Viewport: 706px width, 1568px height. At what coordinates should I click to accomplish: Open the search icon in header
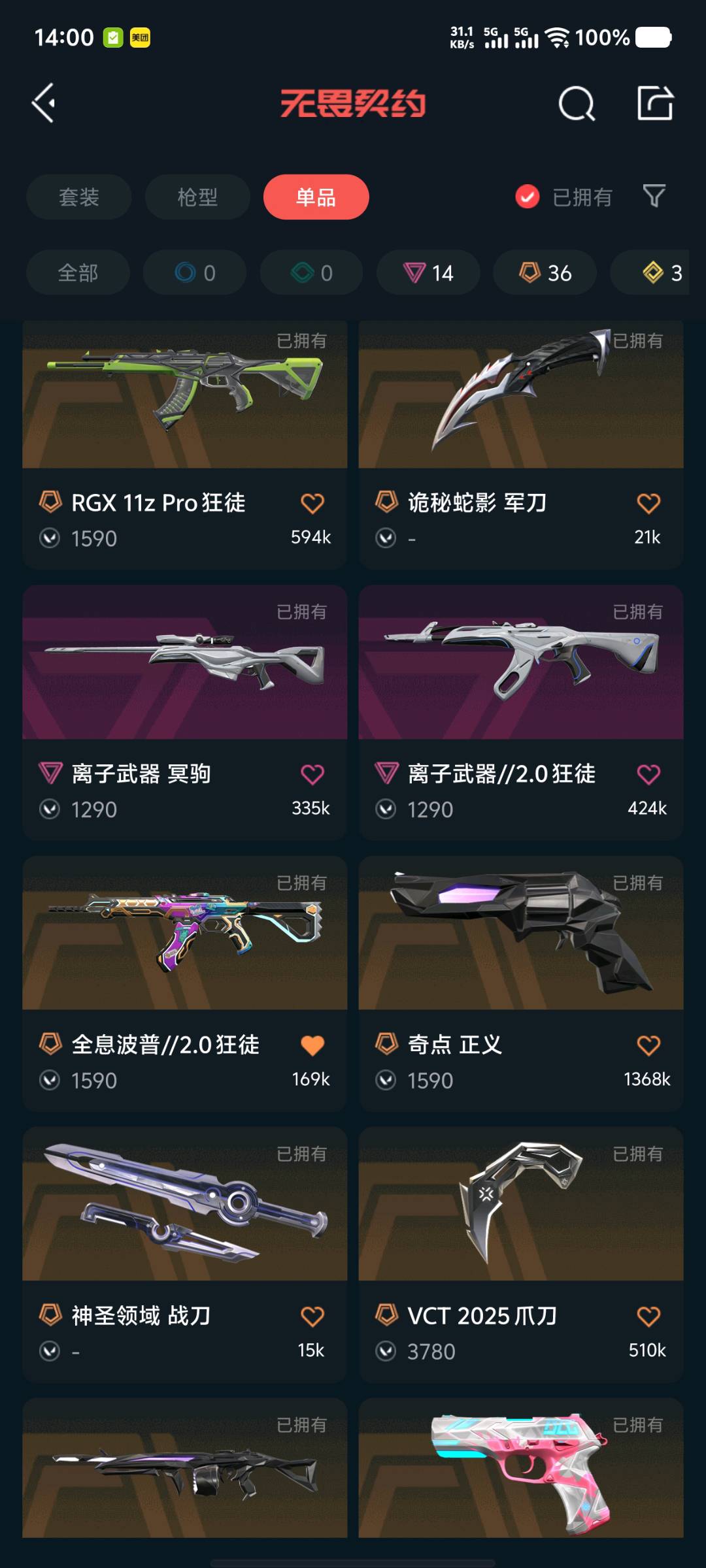(x=577, y=103)
